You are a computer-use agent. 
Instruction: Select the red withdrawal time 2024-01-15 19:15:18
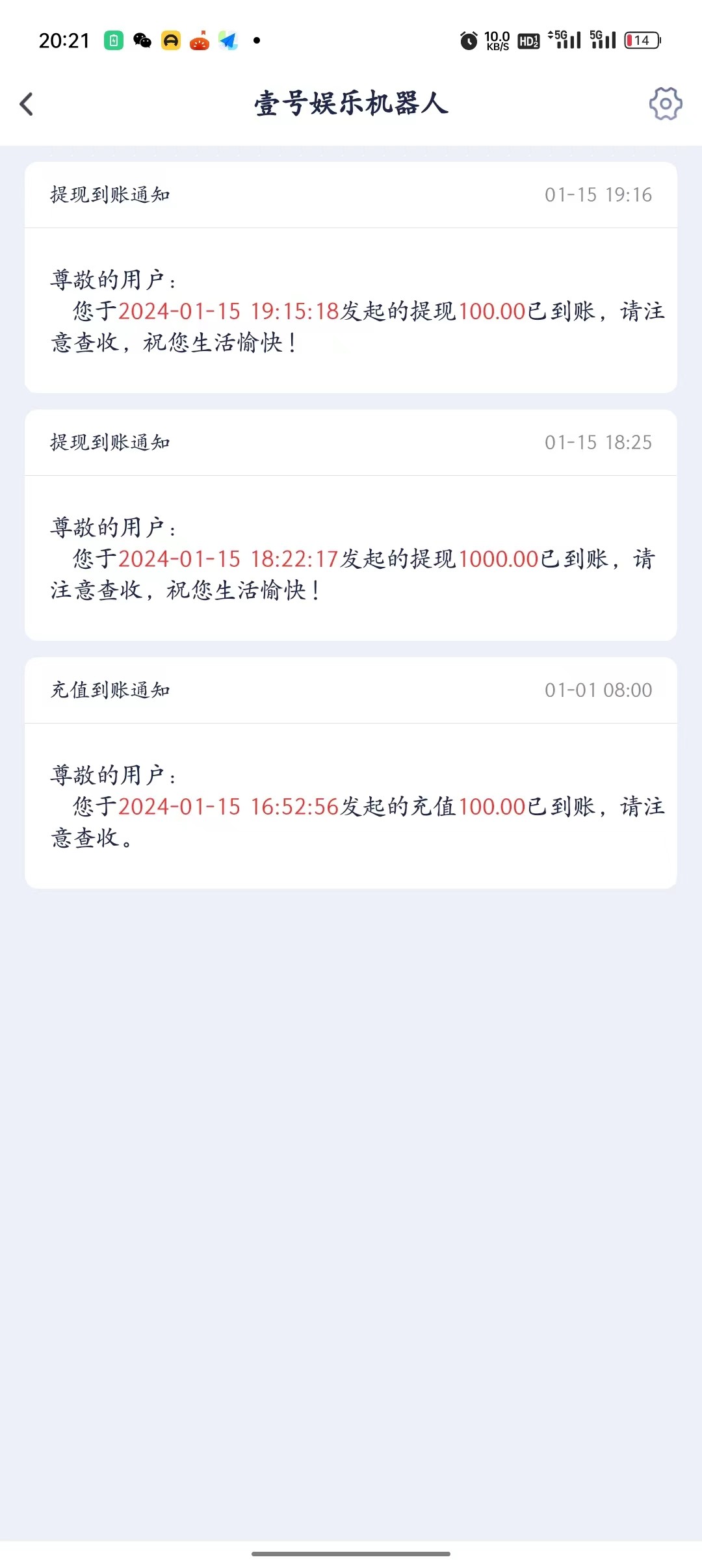pyautogui.click(x=229, y=313)
